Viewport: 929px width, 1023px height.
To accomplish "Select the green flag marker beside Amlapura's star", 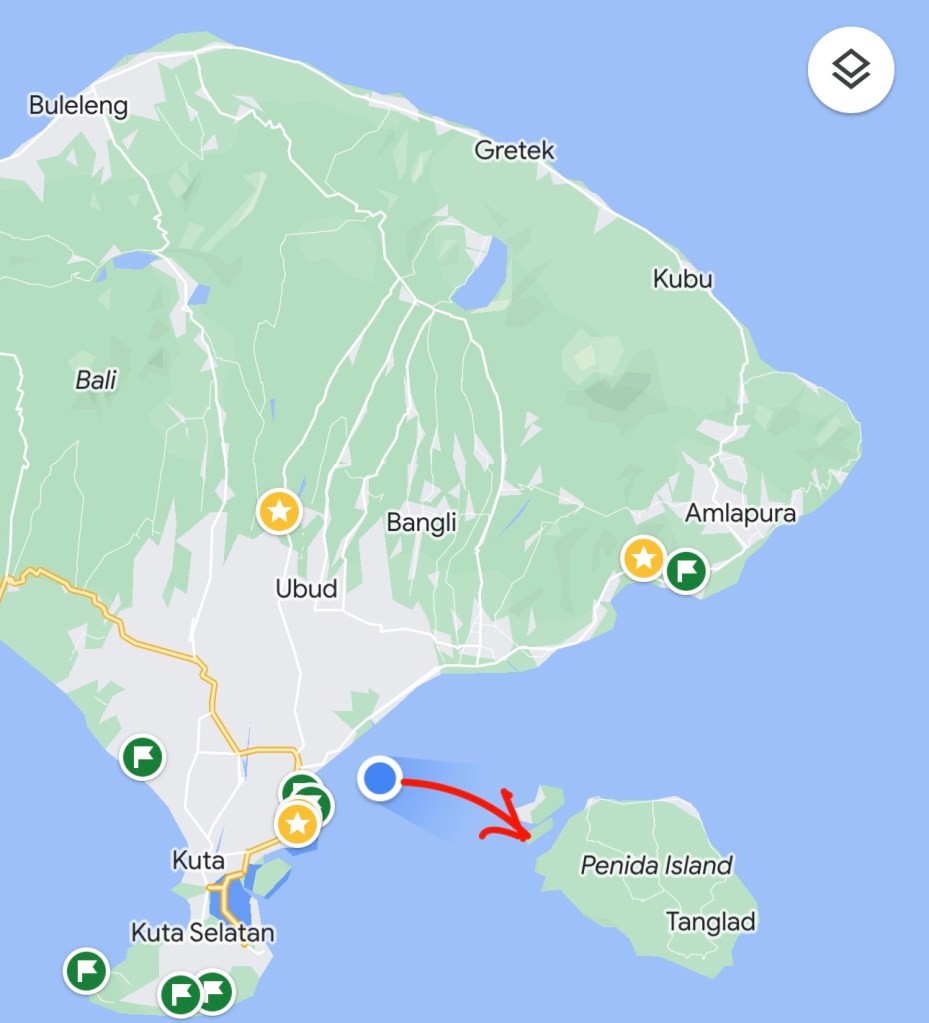I will click(686, 572).
